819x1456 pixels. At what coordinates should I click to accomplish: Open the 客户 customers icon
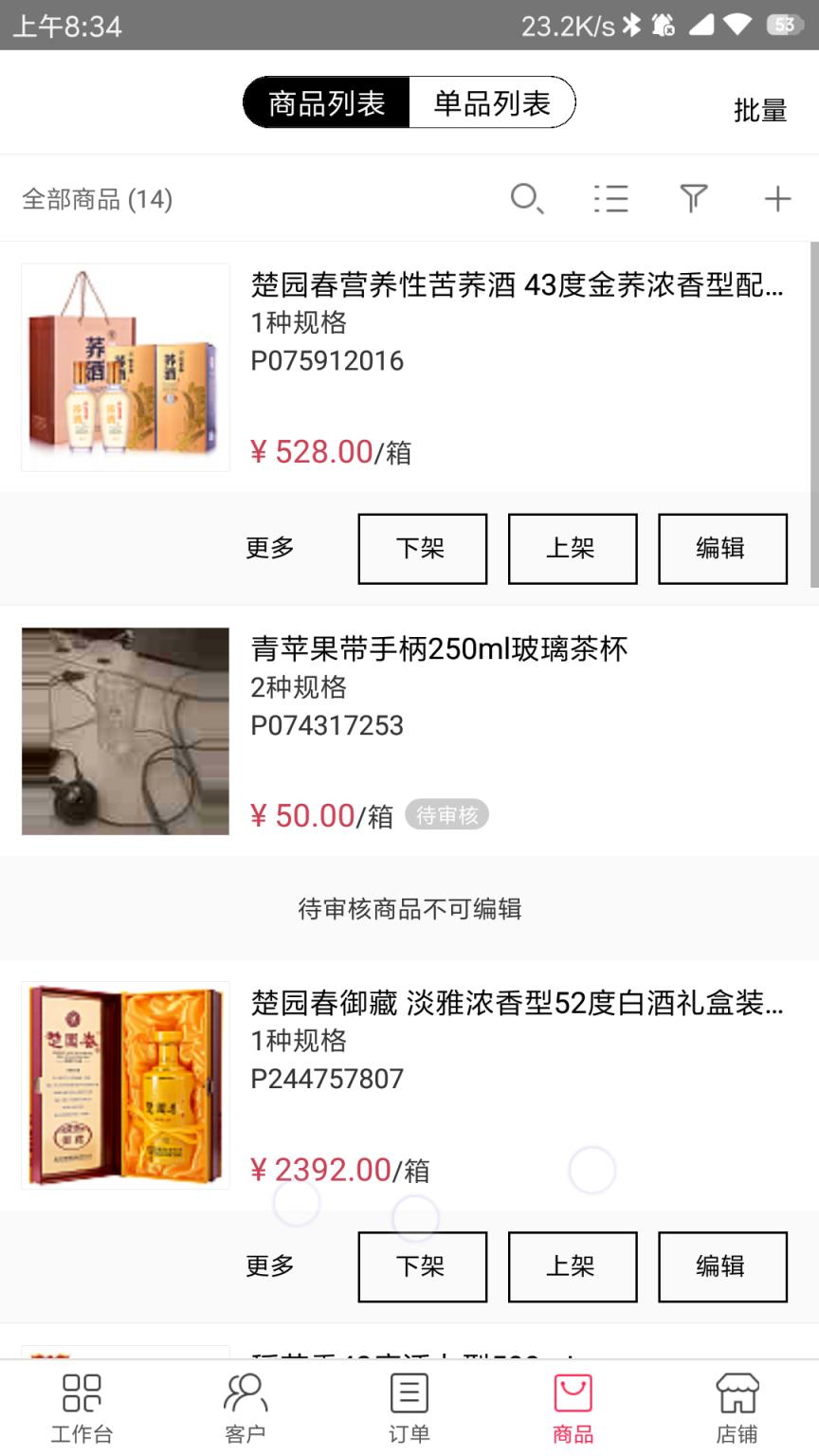(x=245, y=1407)
